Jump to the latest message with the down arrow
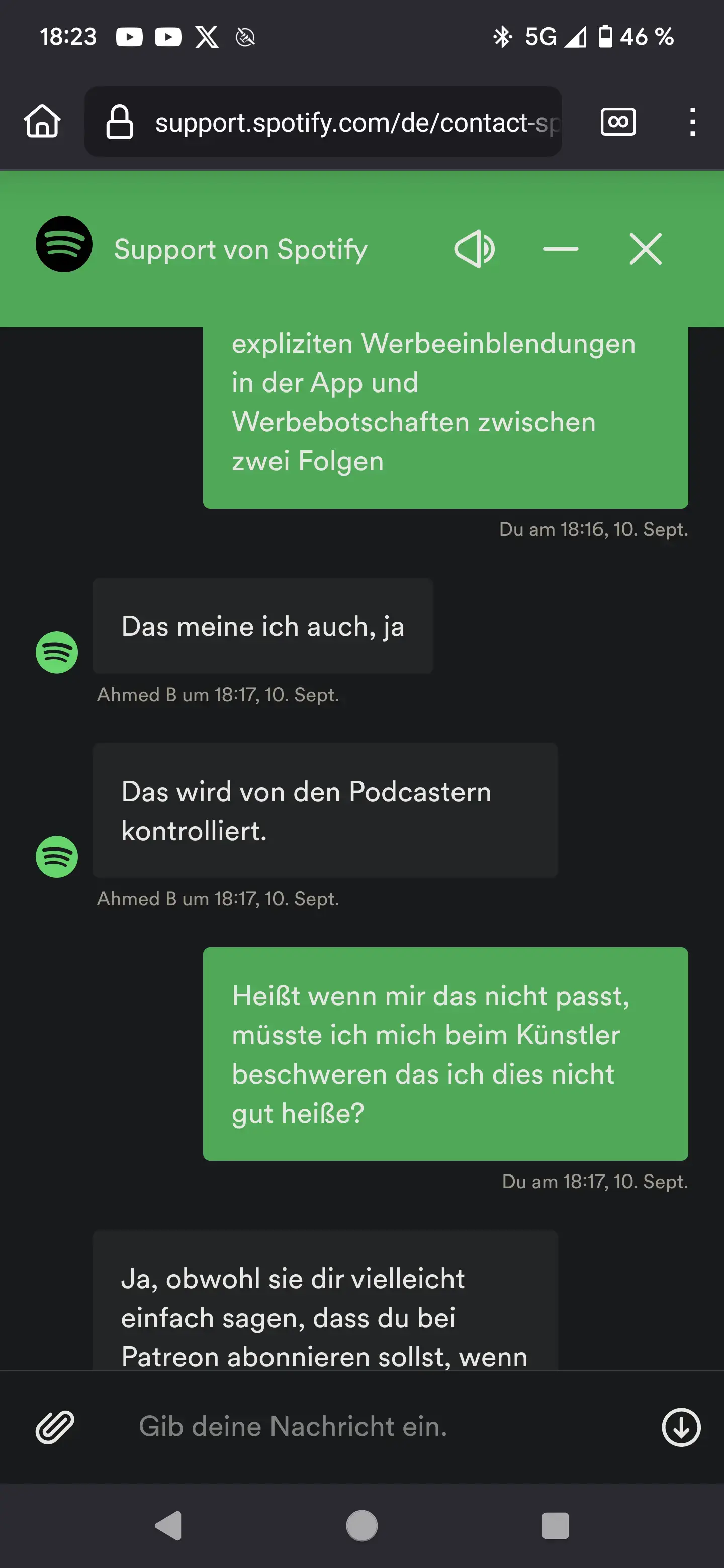 click(x=681, y=1427)
